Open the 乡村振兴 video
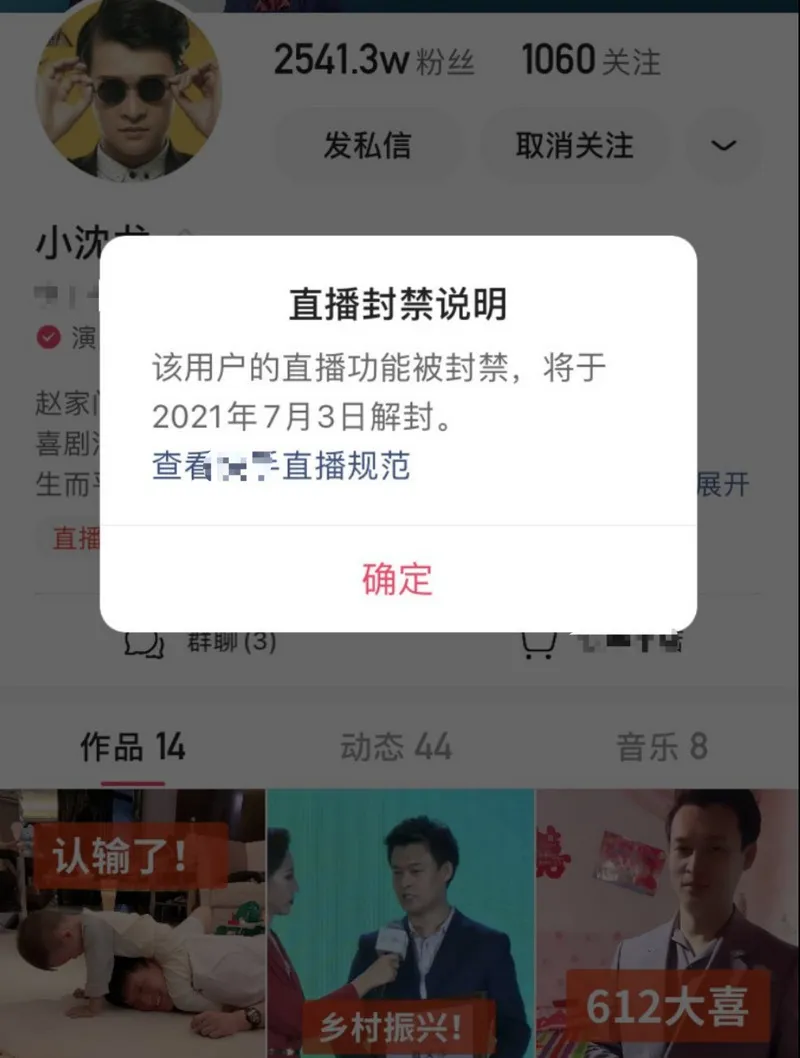Screen dimensions: 800x1058 coord(400,920)
